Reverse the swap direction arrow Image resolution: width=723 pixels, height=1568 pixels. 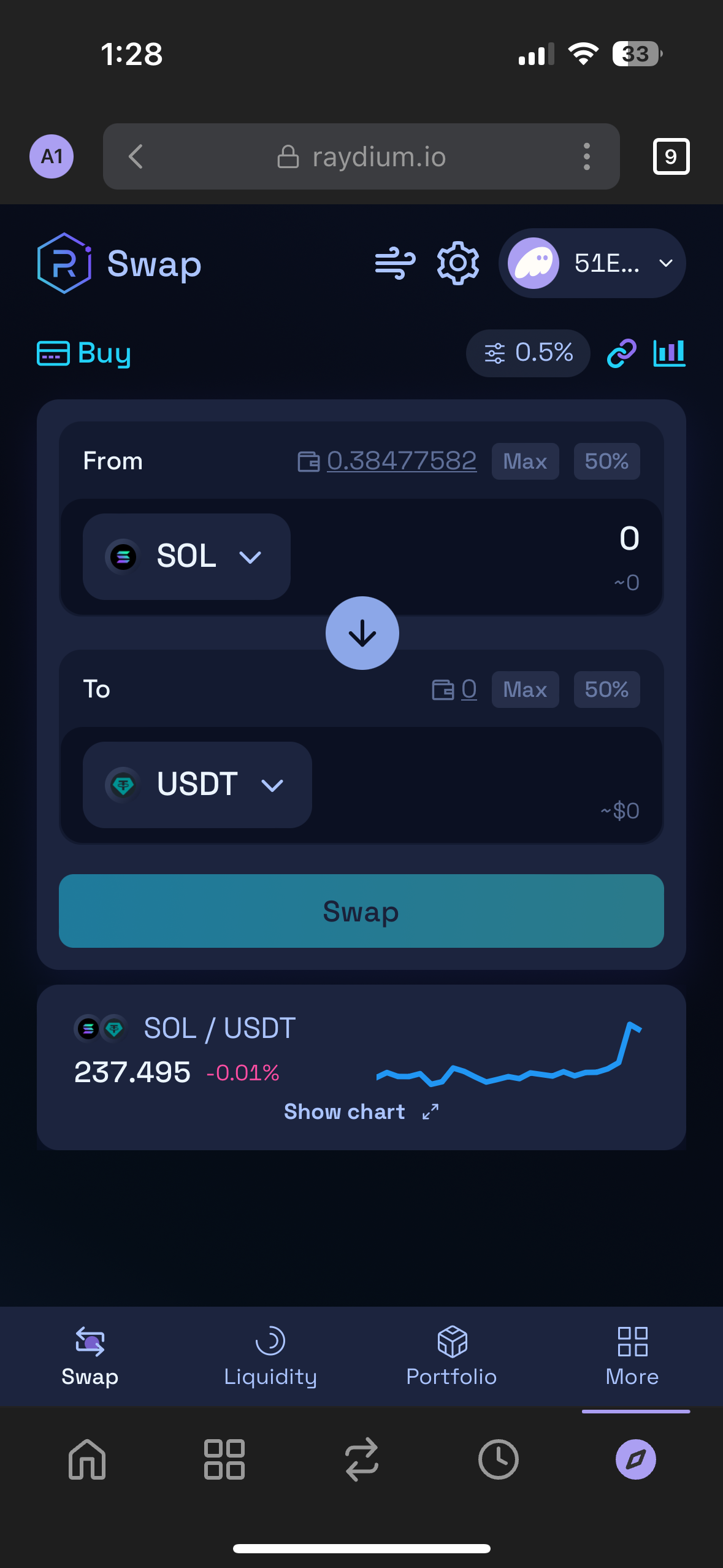coord(362,633)
